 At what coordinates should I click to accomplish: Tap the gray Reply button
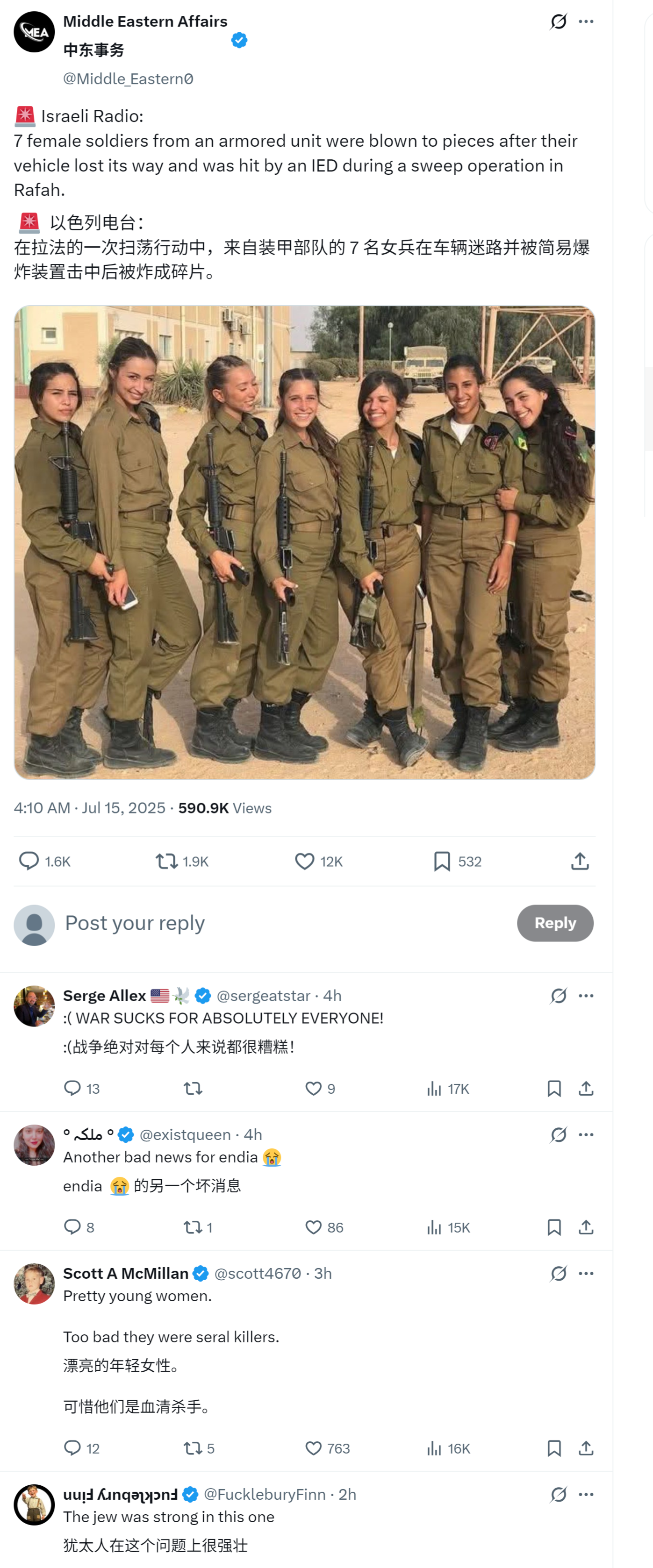click(554, 923)
